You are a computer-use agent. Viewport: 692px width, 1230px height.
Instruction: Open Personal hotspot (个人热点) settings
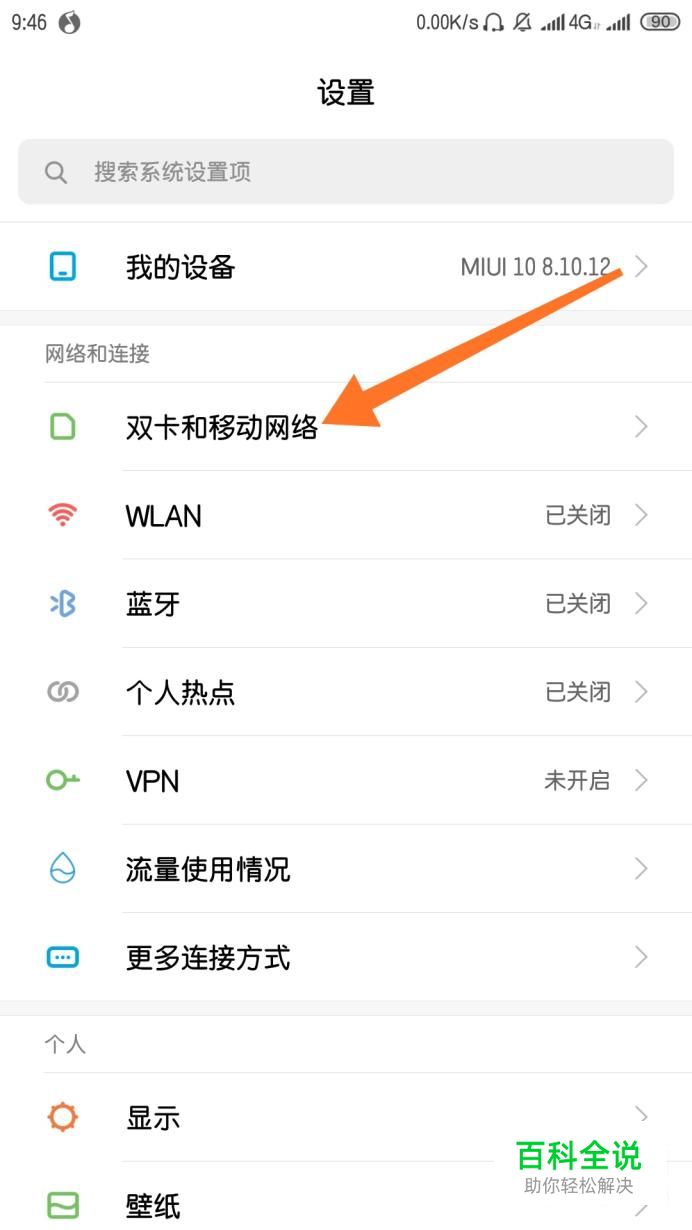pos(345,692)
